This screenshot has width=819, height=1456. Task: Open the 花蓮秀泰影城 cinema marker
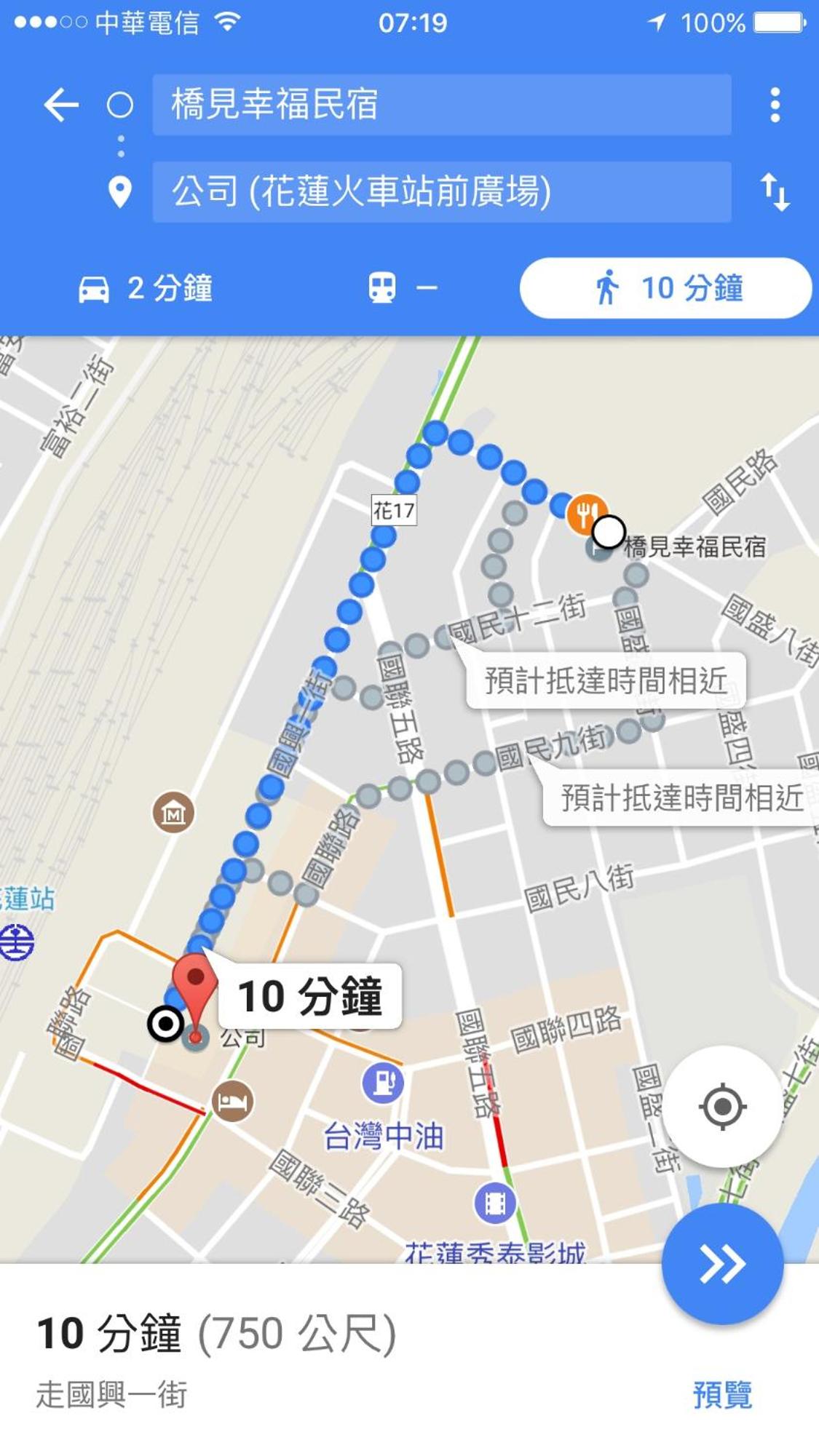[x=495, y=1204]
